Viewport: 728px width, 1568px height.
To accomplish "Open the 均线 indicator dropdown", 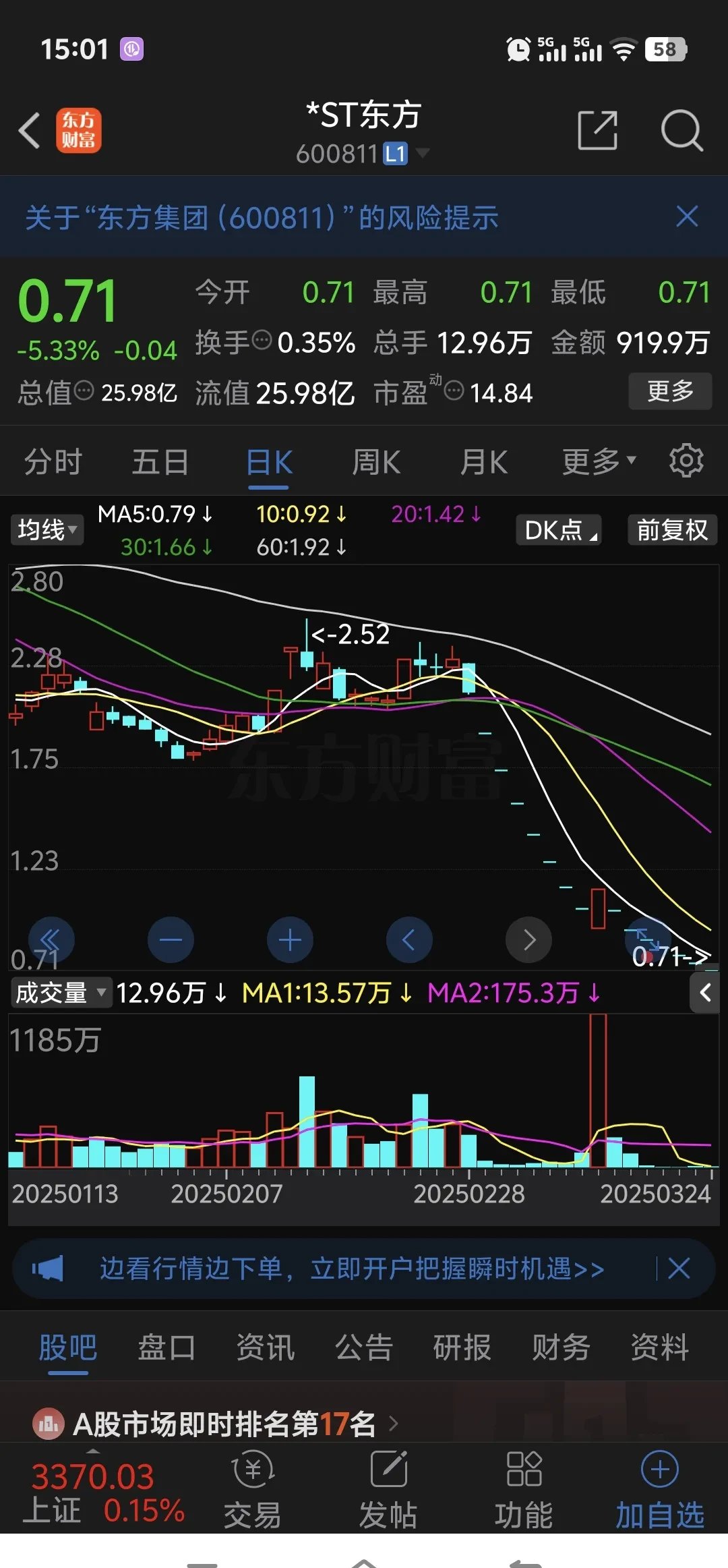I will (x=47, y=531).
